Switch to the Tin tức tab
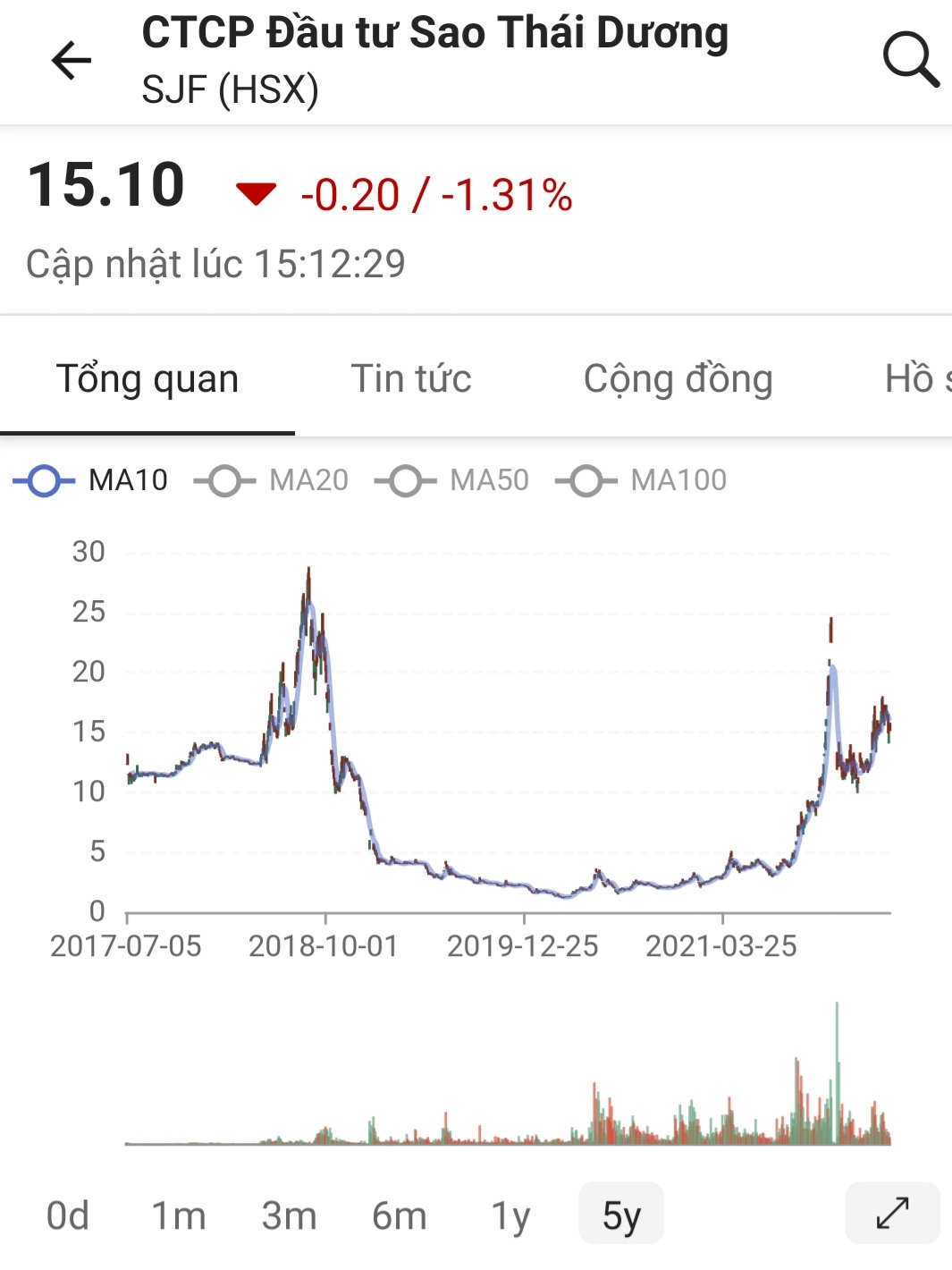Screen dimensions: 952x1270 pyautogui.click(x=410, y=379)
